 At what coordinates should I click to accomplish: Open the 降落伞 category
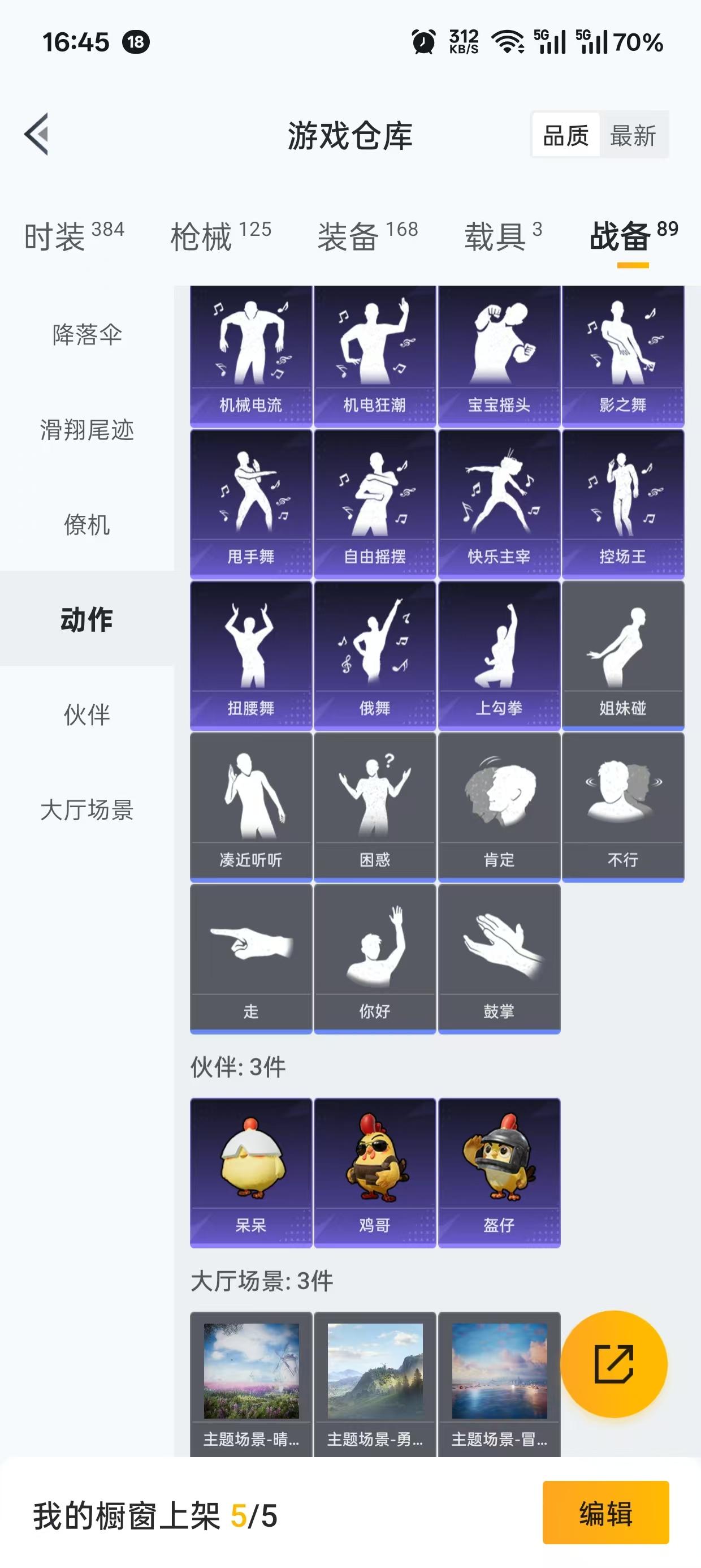click(88, 334)
